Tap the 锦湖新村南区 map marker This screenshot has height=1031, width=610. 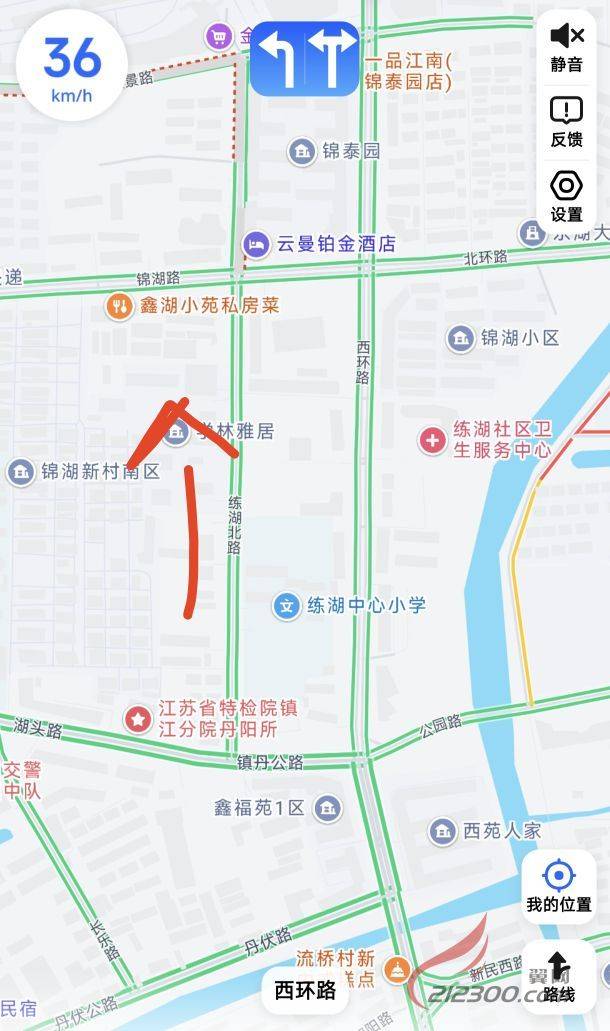(x=20, y=471)
